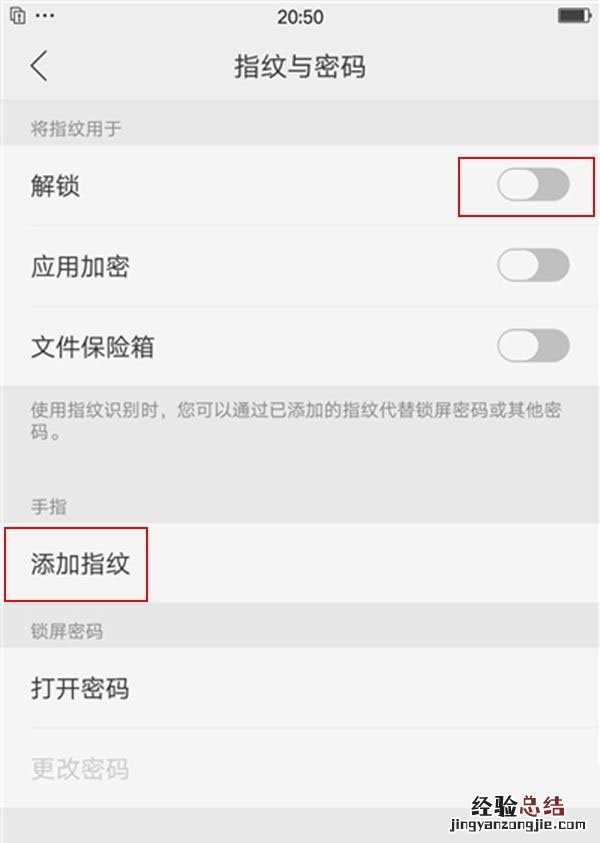Viewport: 600px width, 843px height.
Task: Open the 打开密码 row
Action: click(x=80, y=688)
